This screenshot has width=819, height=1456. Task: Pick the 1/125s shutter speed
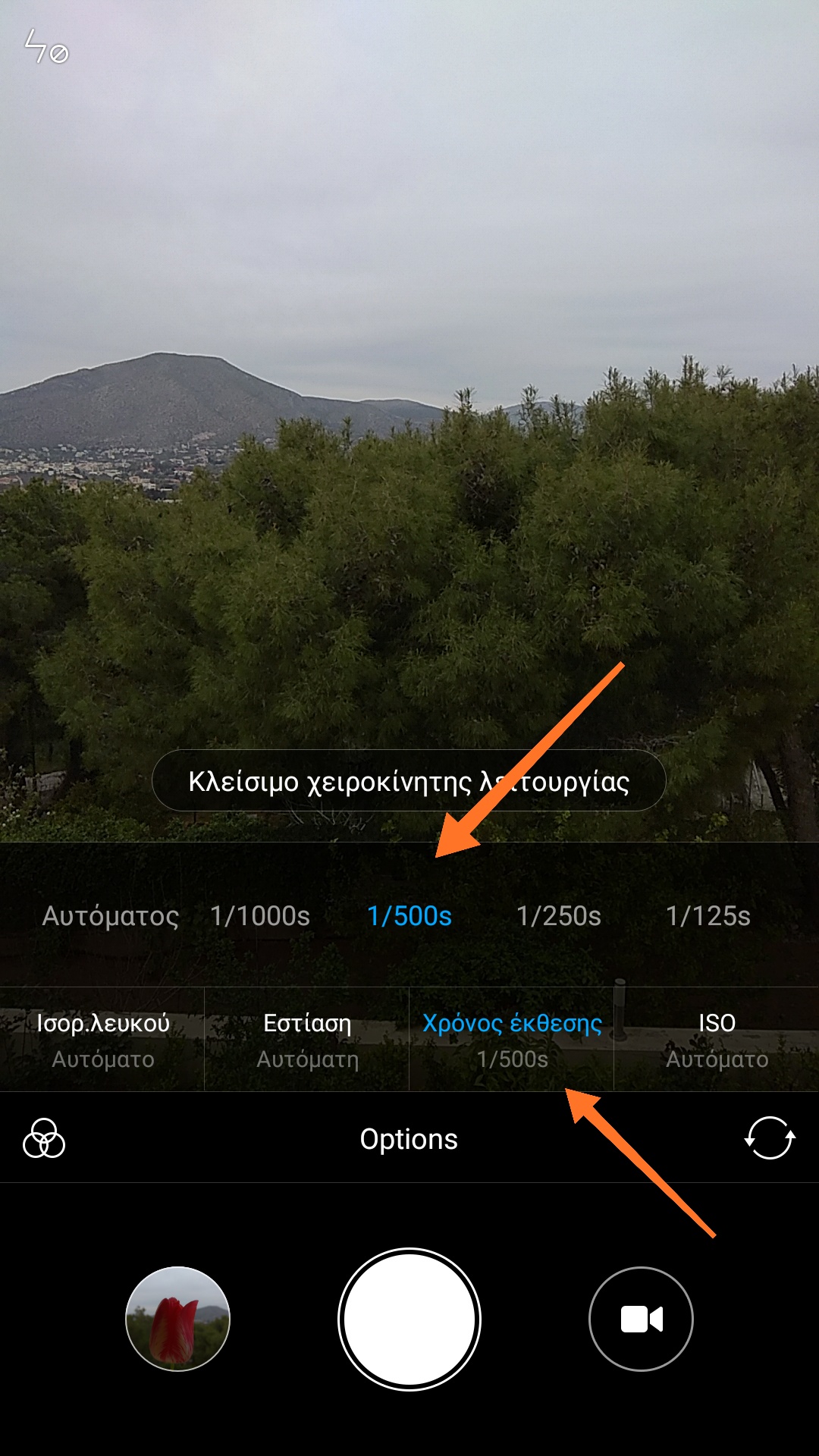[x=708, y=916]
